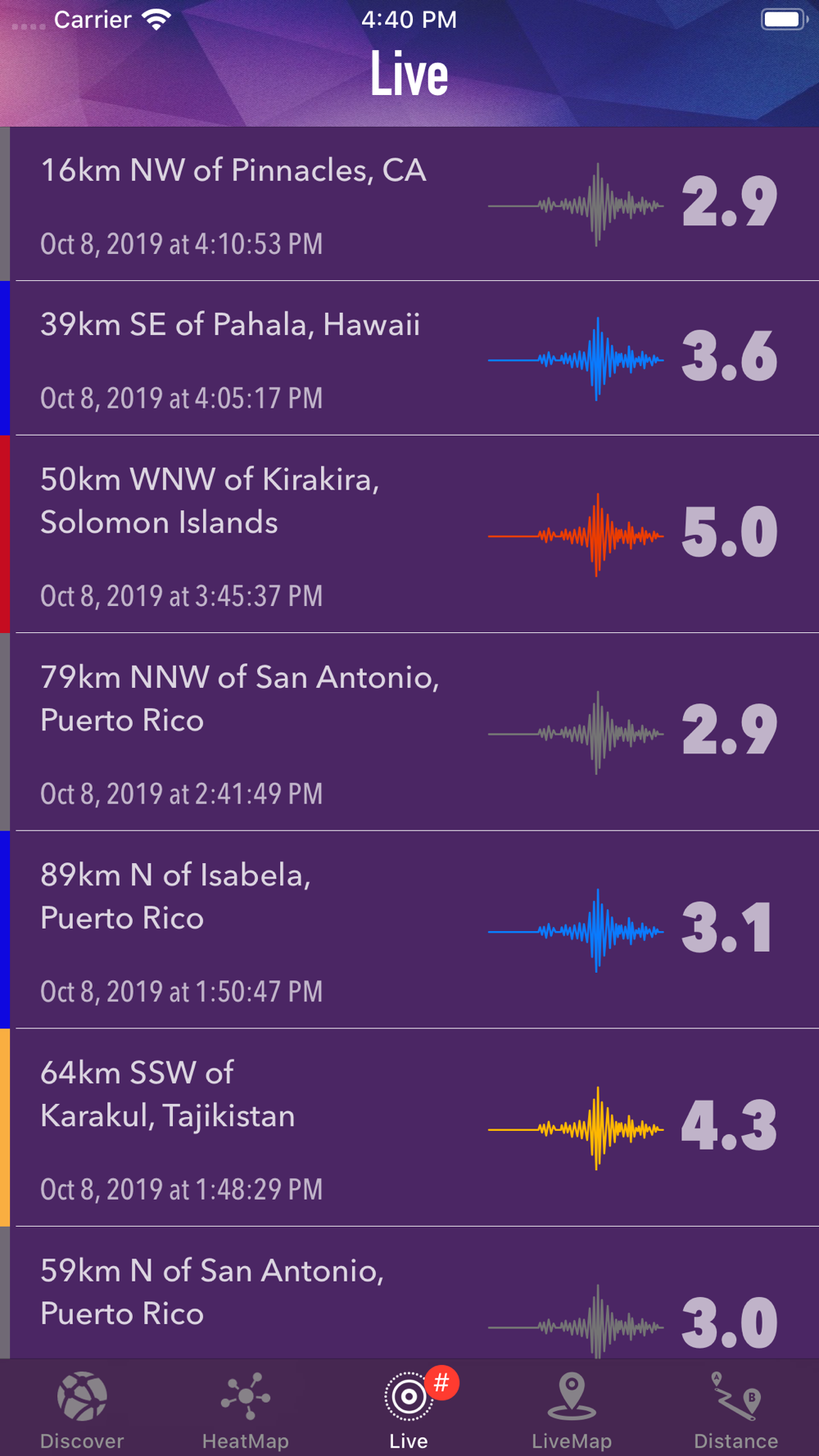The image size is (819, 1456).
Task: Select the 79km NNW of San Antonio quake
Action: tap(409, 732)
